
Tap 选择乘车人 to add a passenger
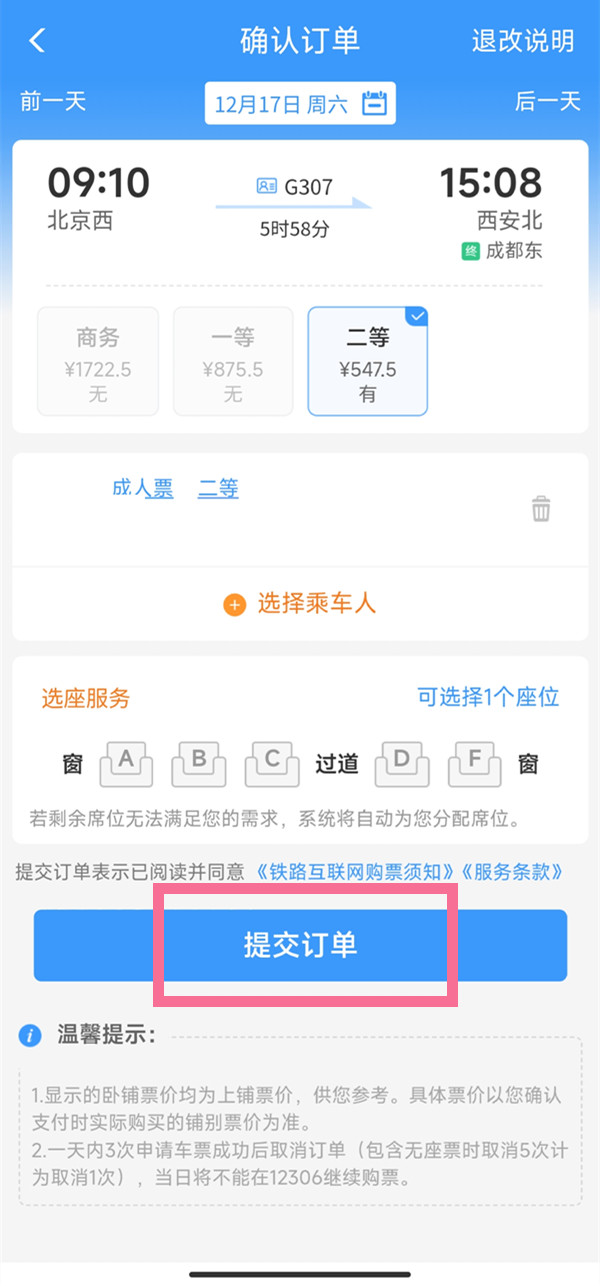point(300,604)
